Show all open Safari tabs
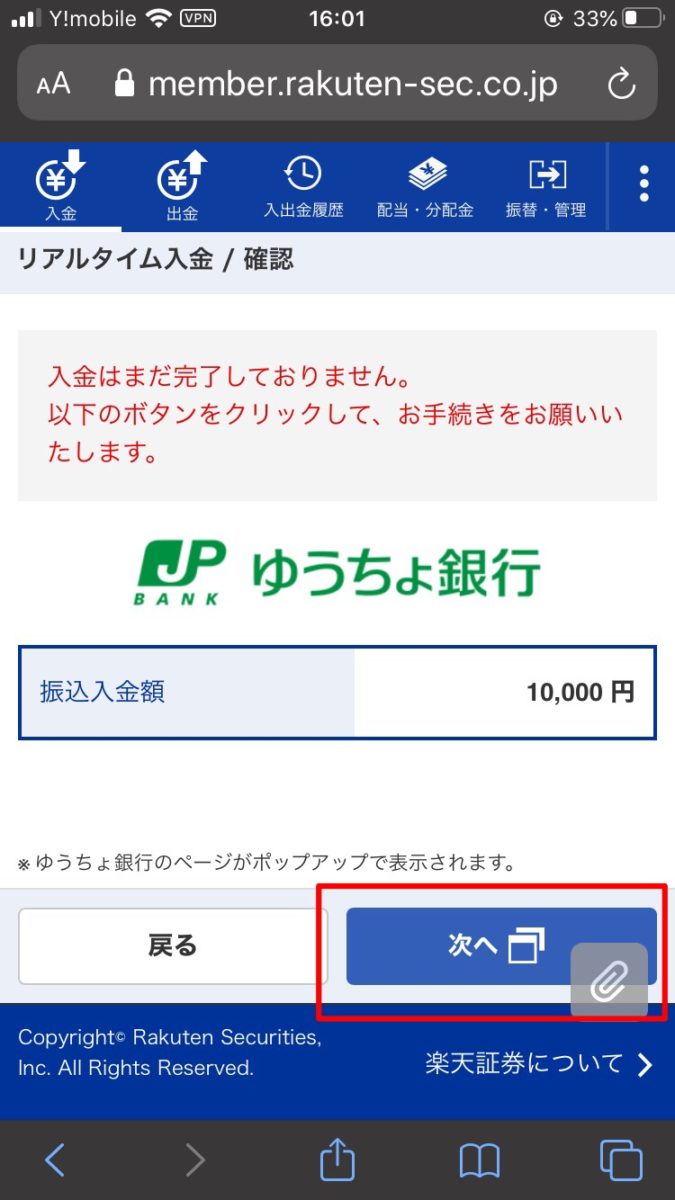675x1200 pixels. tap(620, 1160)
